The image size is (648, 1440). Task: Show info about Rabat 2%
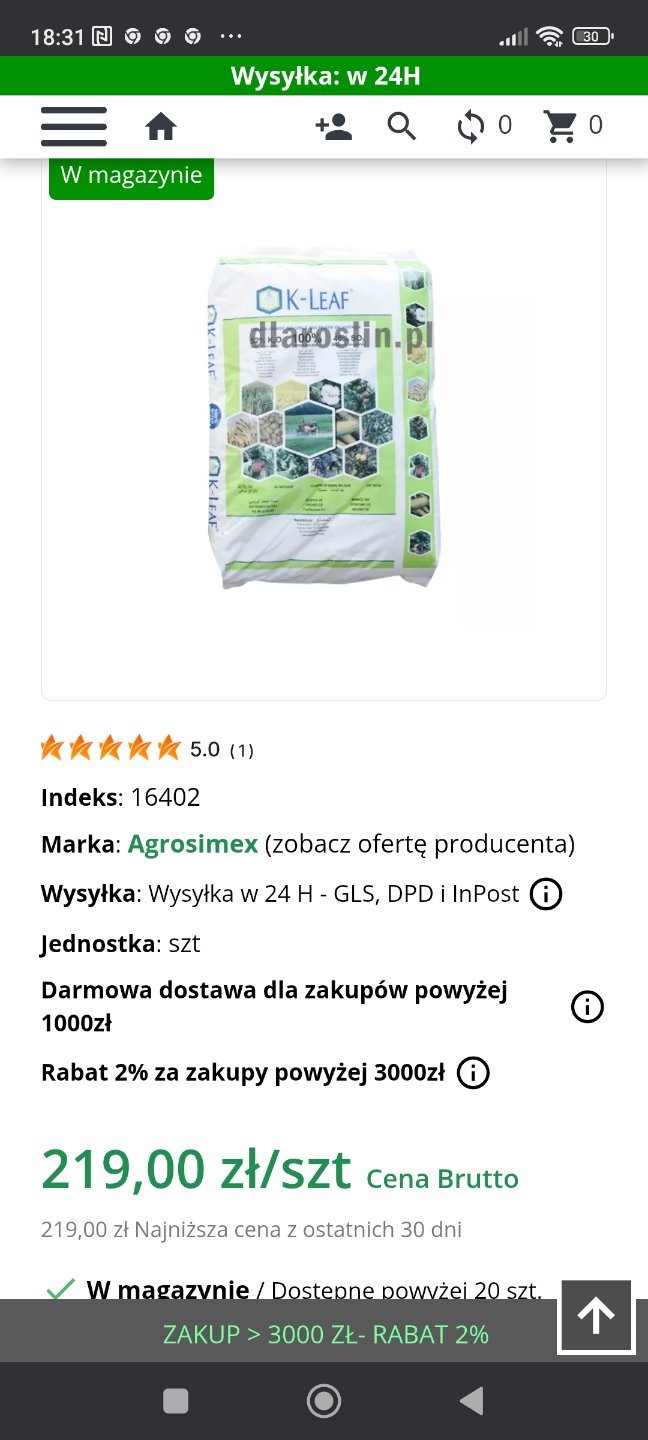tap(473, 1073)
